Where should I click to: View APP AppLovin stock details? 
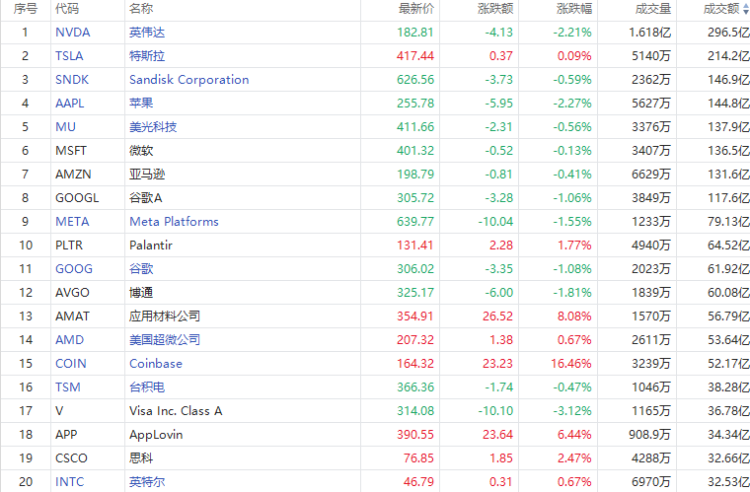click(x=155, y=435)
